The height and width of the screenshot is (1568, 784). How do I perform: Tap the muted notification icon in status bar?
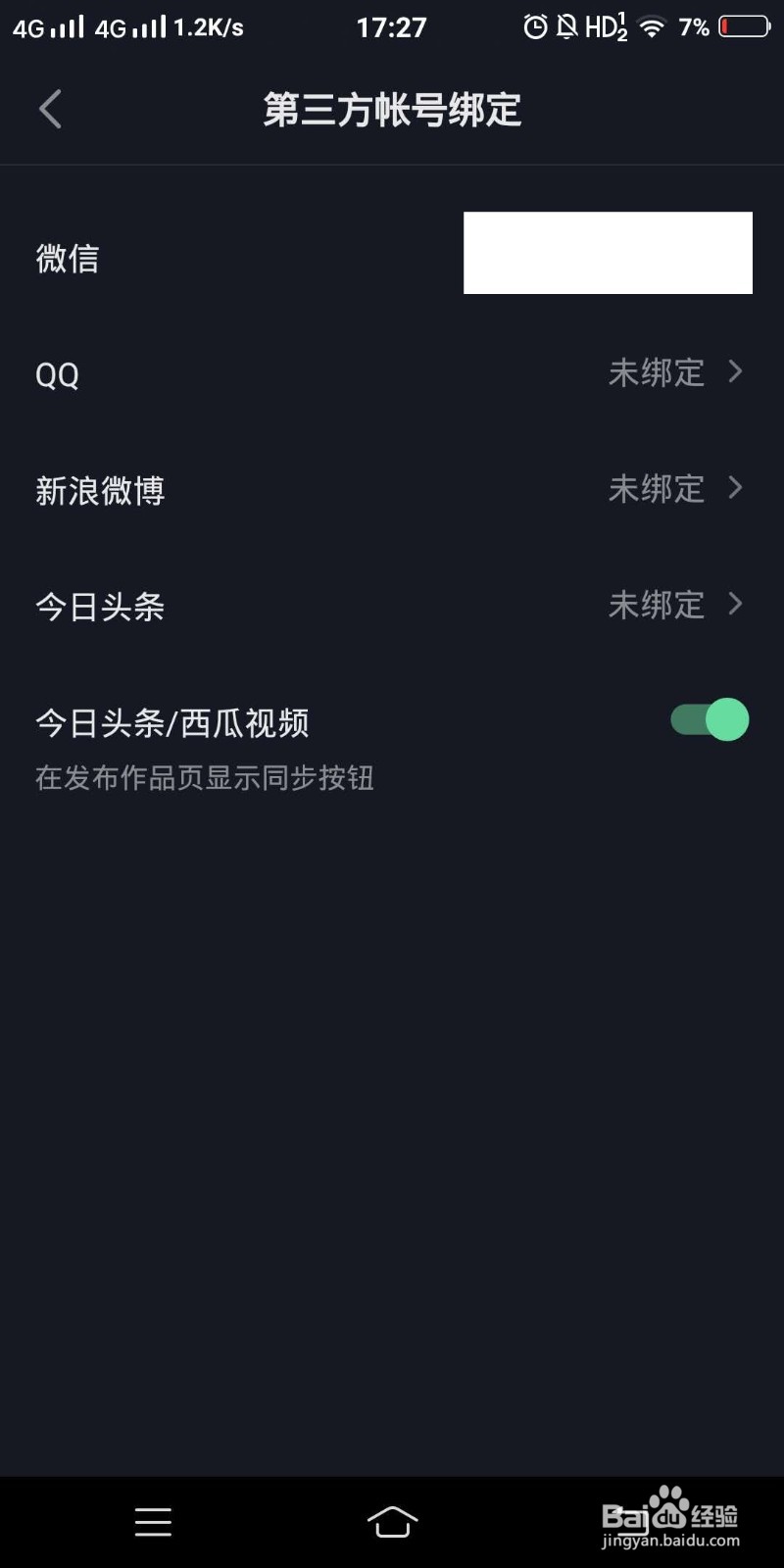566,26
